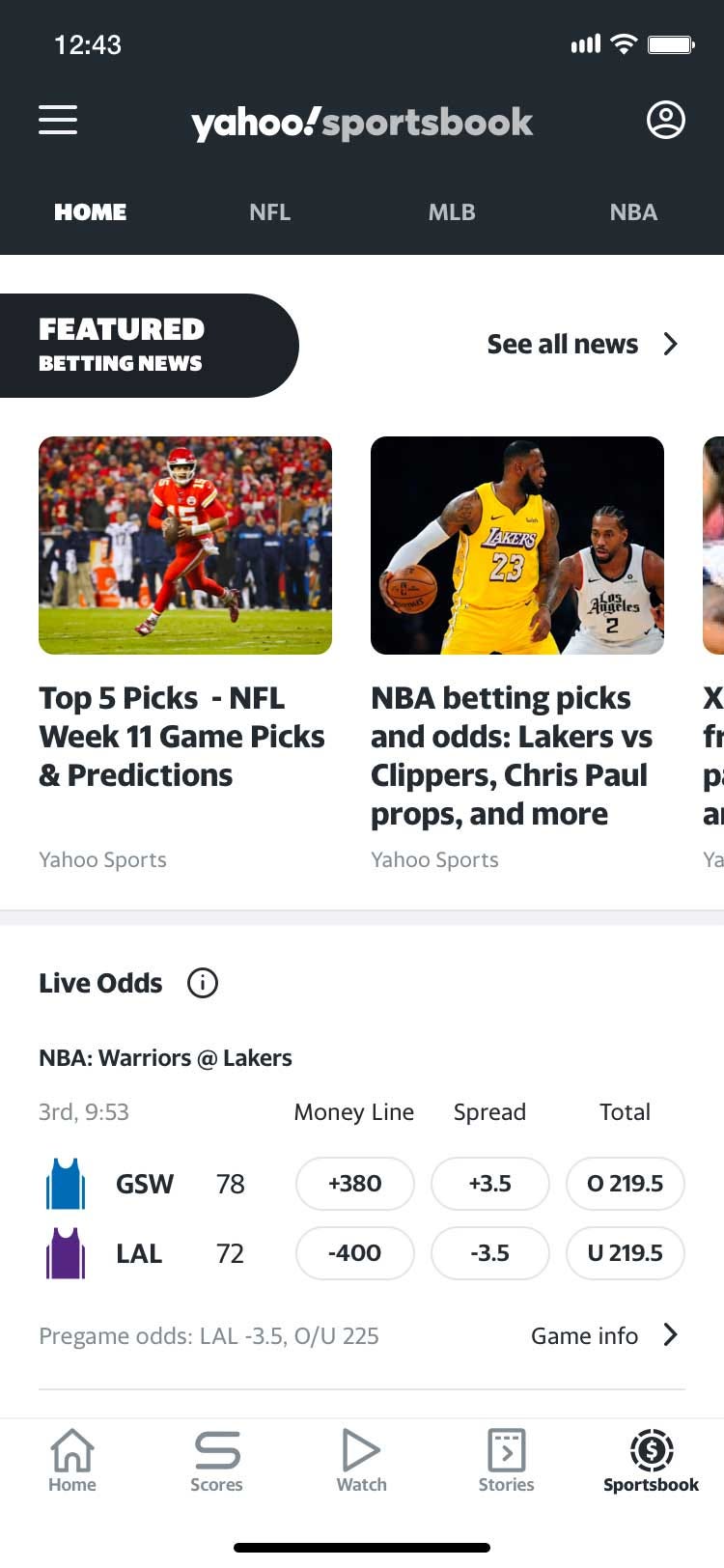Viewport: 724px width, 1568px height.
Task: Toggle the Under 219.5 total bet
Action: click(x=625, y=1253)
